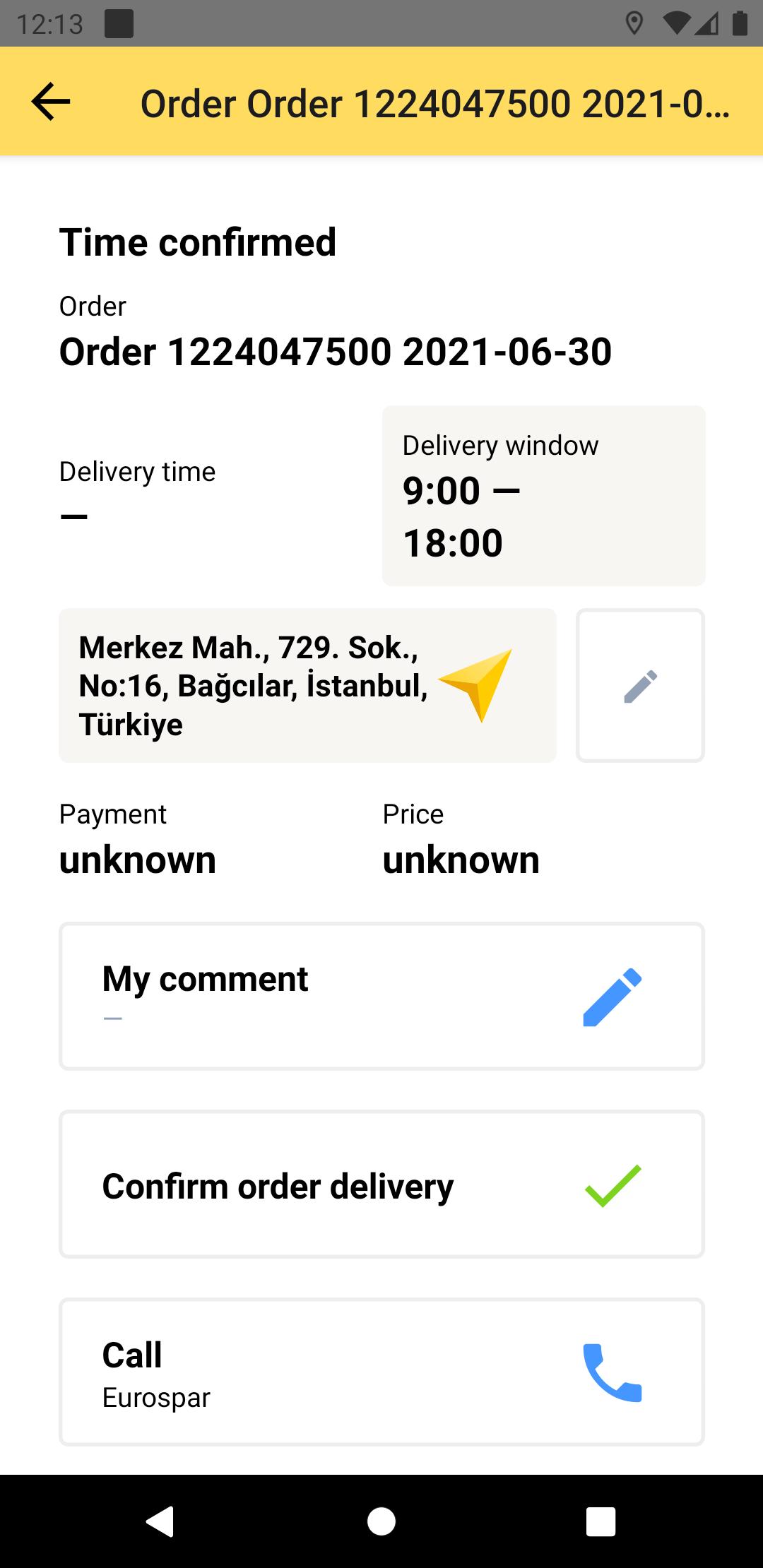Confirm order delivery
Screen dimensions: 763x1568
(381, 1184)
